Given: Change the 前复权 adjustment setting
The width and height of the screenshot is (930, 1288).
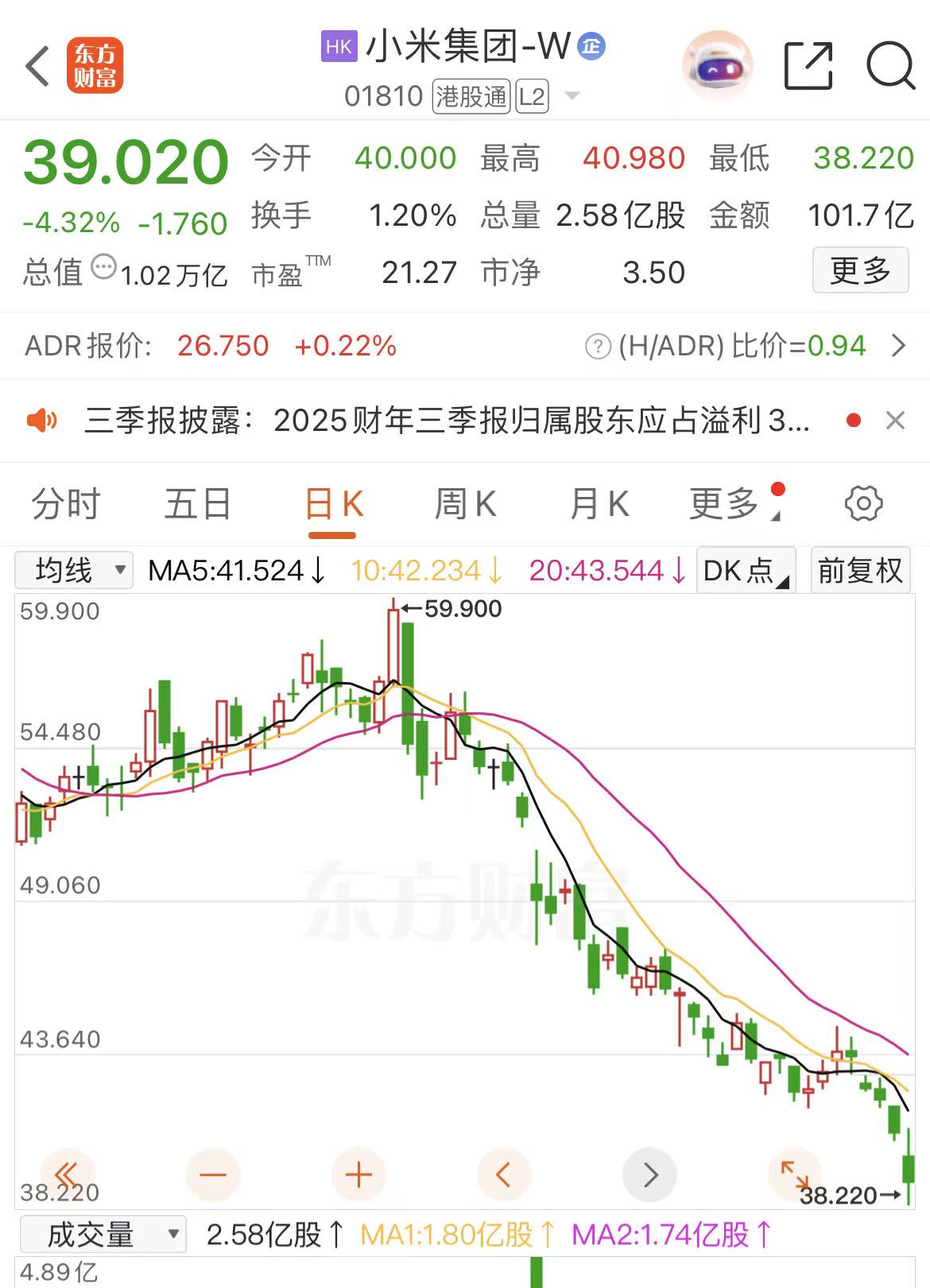Looking at the screenshot, I should pos(860,570).
